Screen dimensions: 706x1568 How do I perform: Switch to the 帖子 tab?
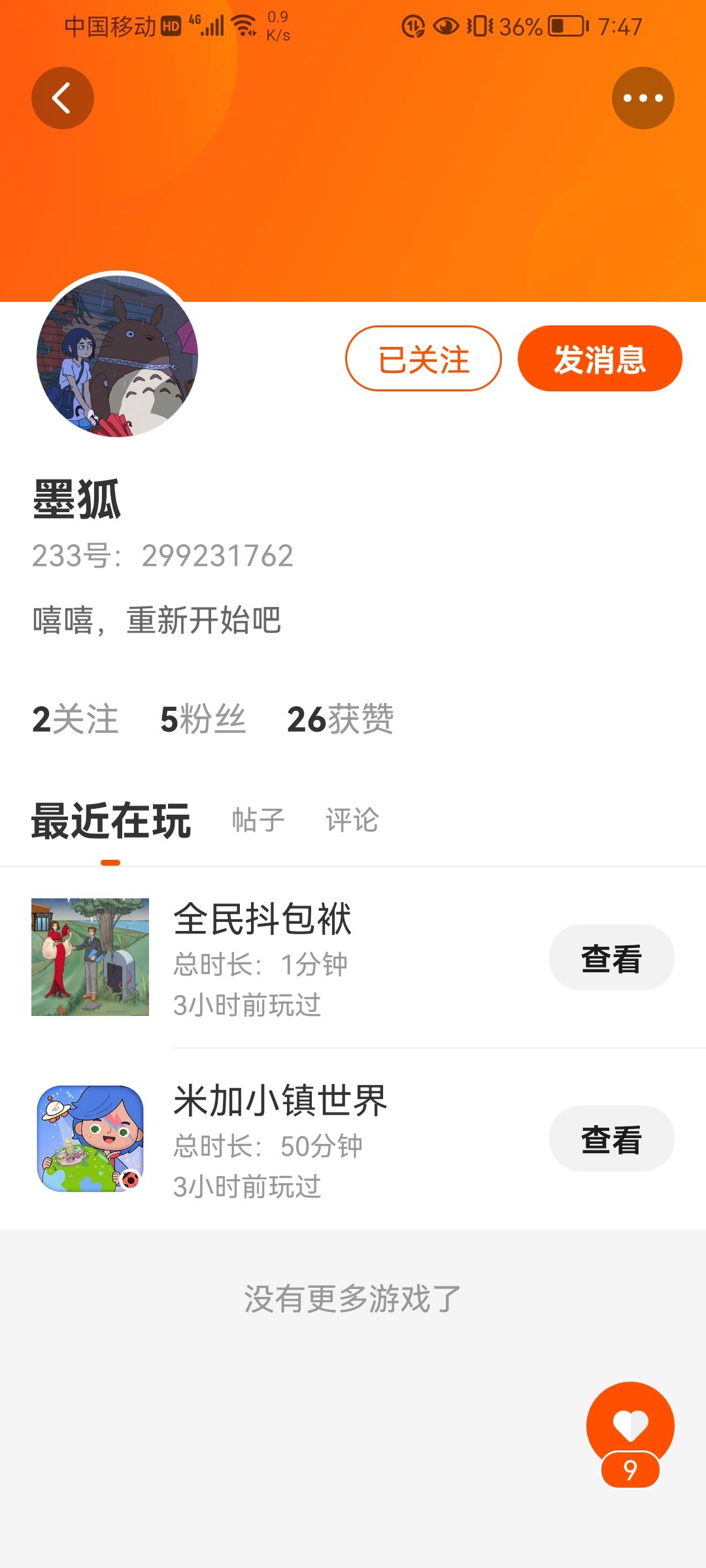258,820
